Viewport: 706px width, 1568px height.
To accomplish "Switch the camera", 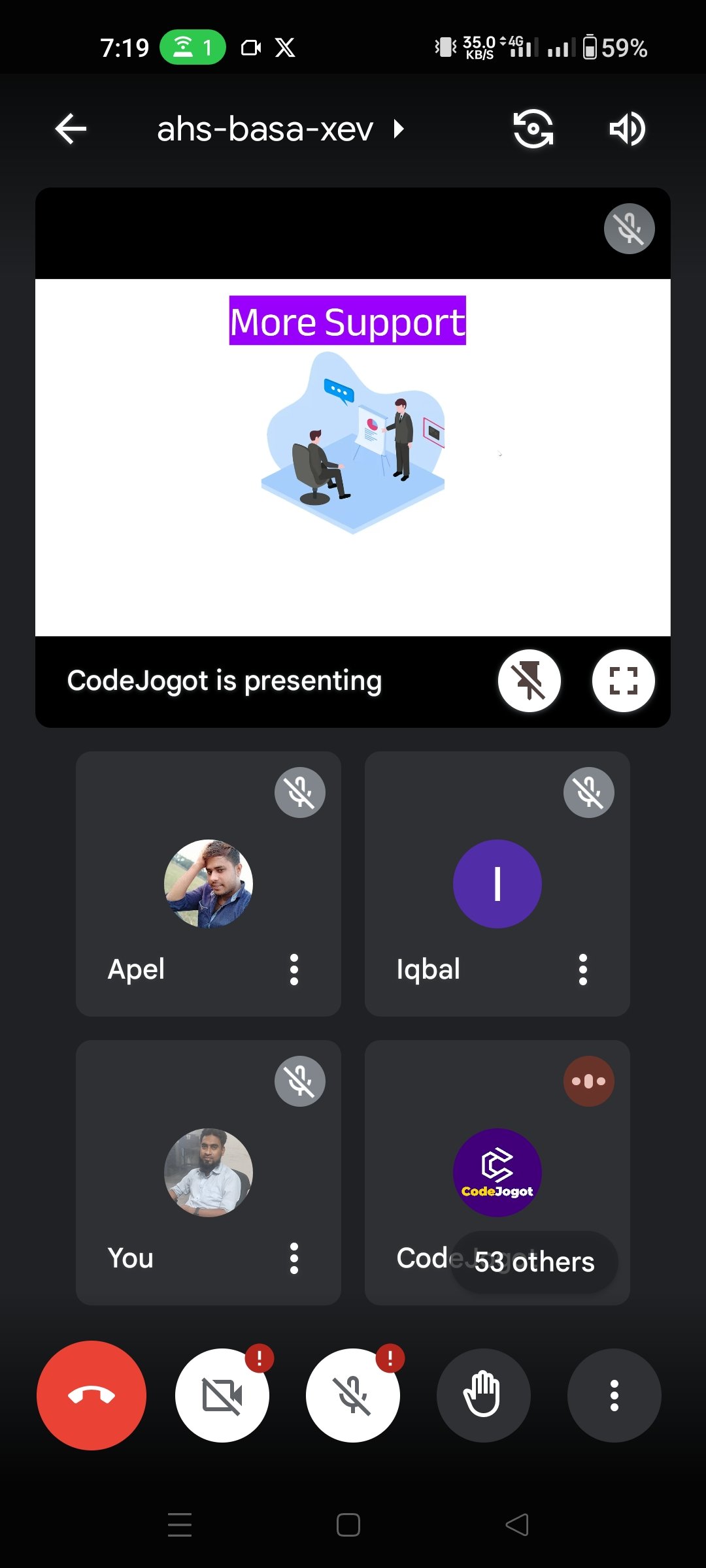I will click(x=533, y=129).
